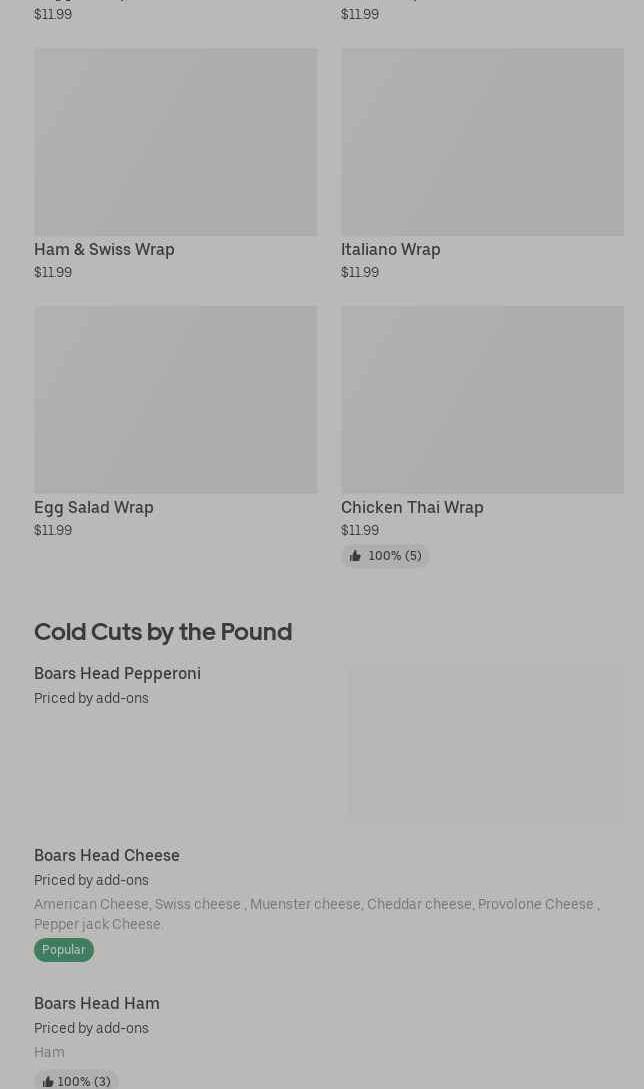Open the Ham & Swiss Wrap item
Screen dimensions: 644x1089
tap(175, 164)
